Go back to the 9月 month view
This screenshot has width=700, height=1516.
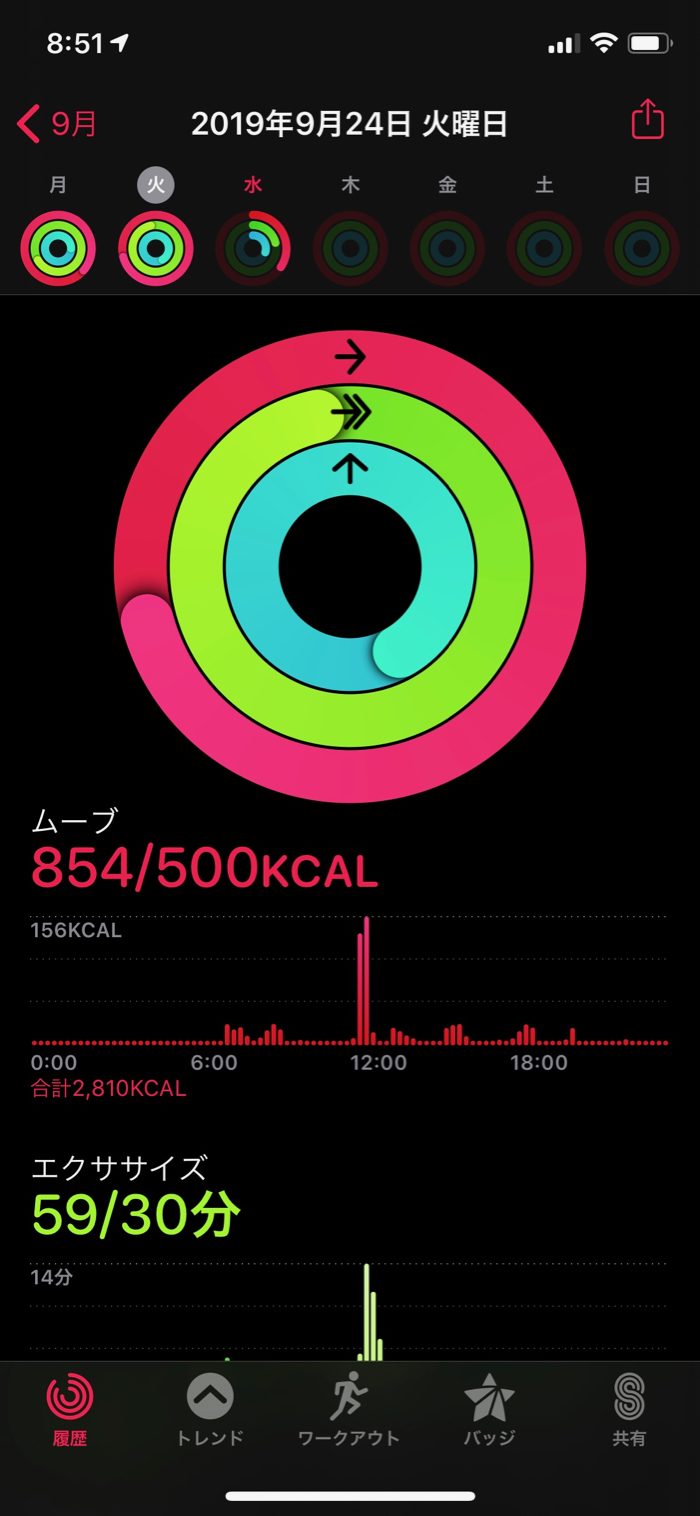click(x=58, y=124)
